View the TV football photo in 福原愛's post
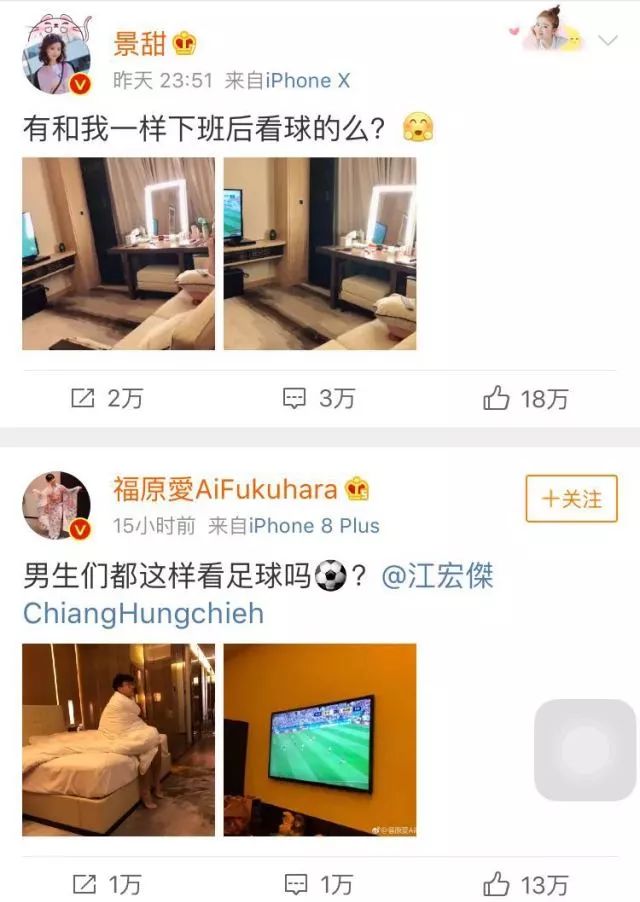This screenshot has height=902, width=640. click(319, 740)
